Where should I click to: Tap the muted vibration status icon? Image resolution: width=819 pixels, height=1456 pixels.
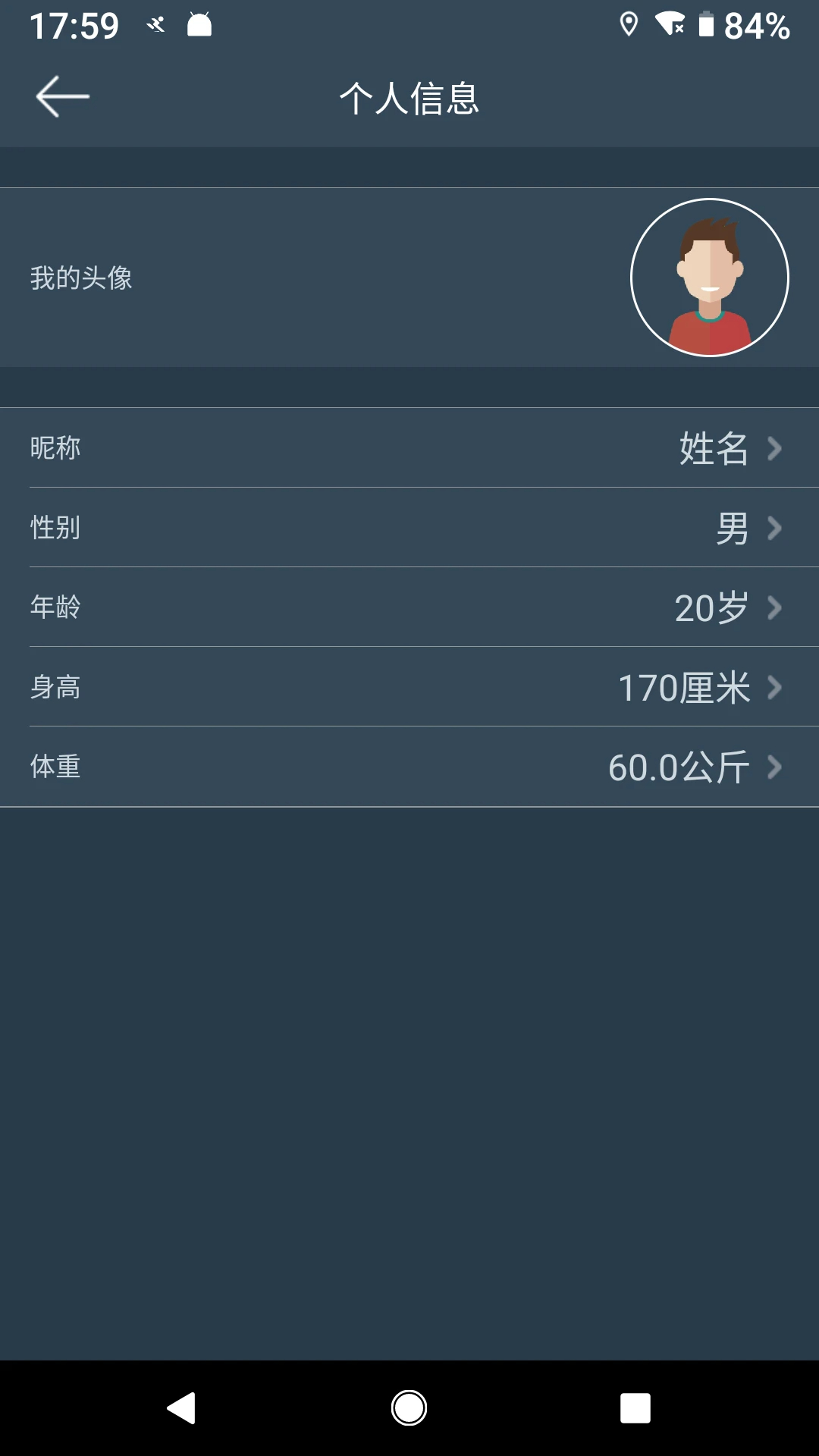[153, 27]
